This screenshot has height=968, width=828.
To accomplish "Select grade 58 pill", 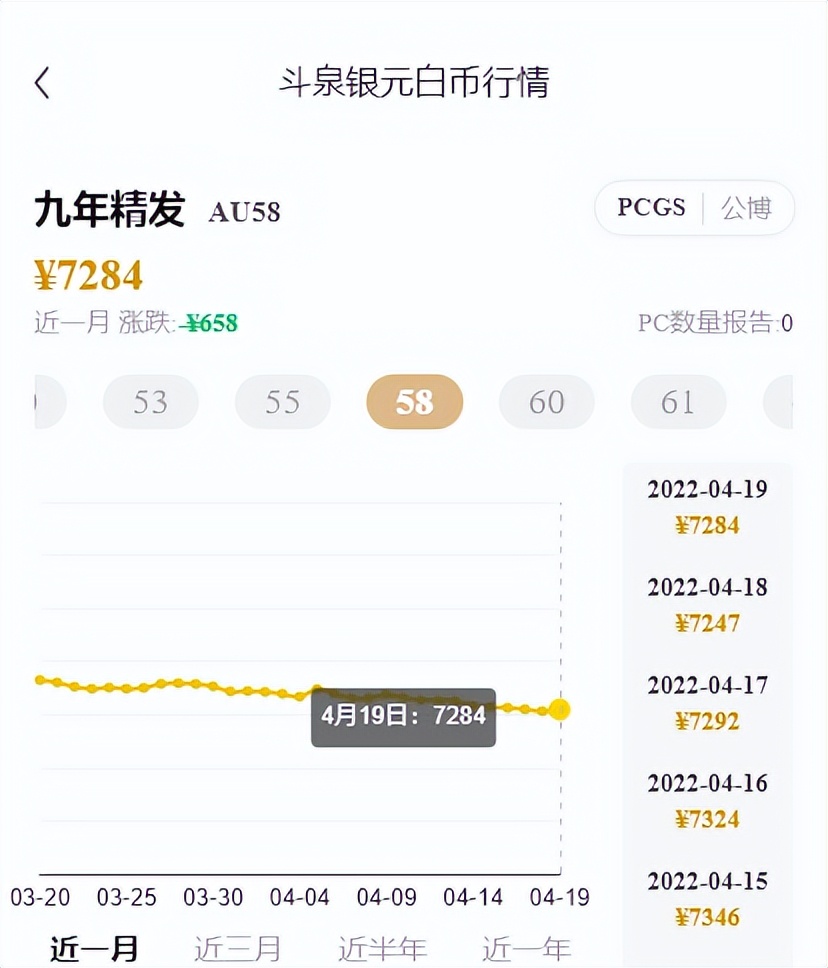I will (414, 402).
